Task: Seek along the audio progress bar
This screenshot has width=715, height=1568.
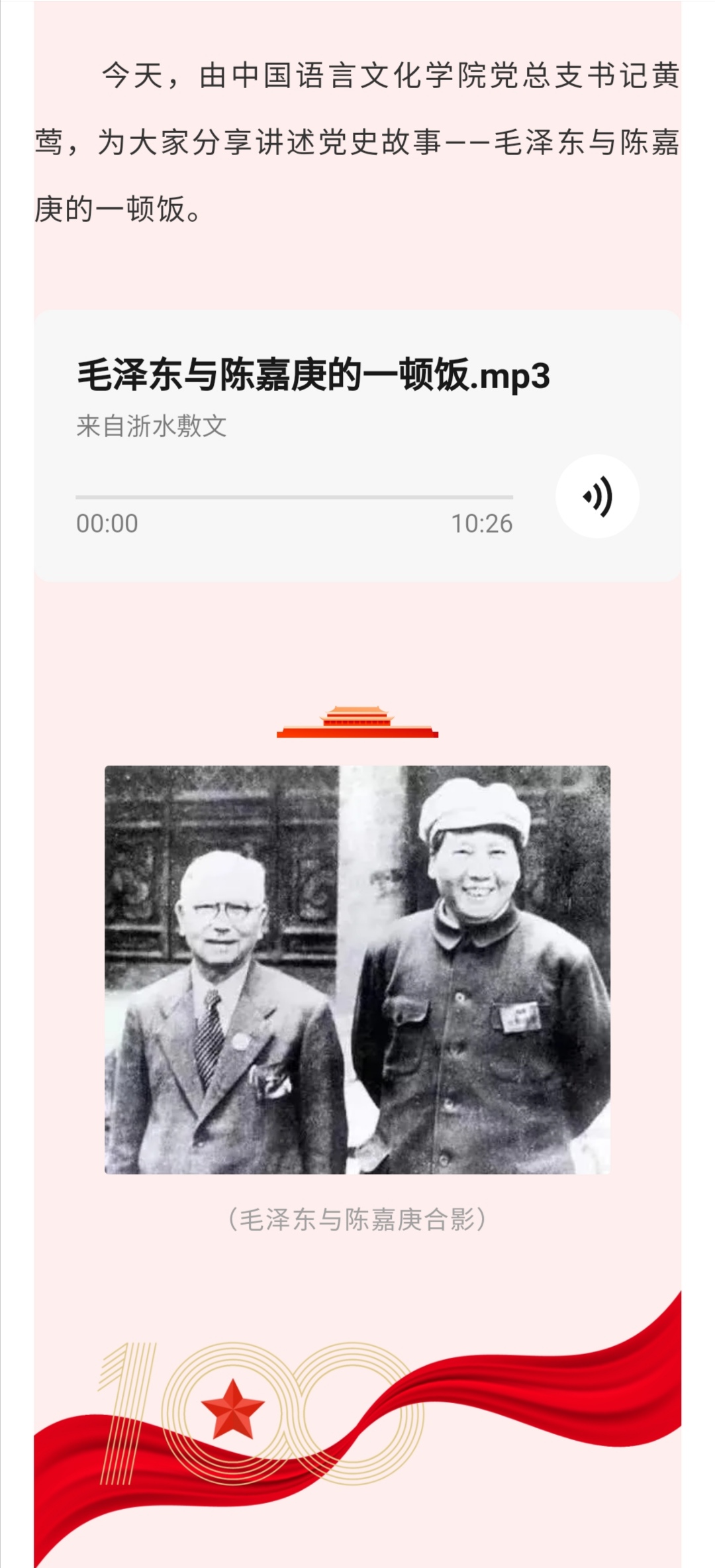Action: click(294, 496)
